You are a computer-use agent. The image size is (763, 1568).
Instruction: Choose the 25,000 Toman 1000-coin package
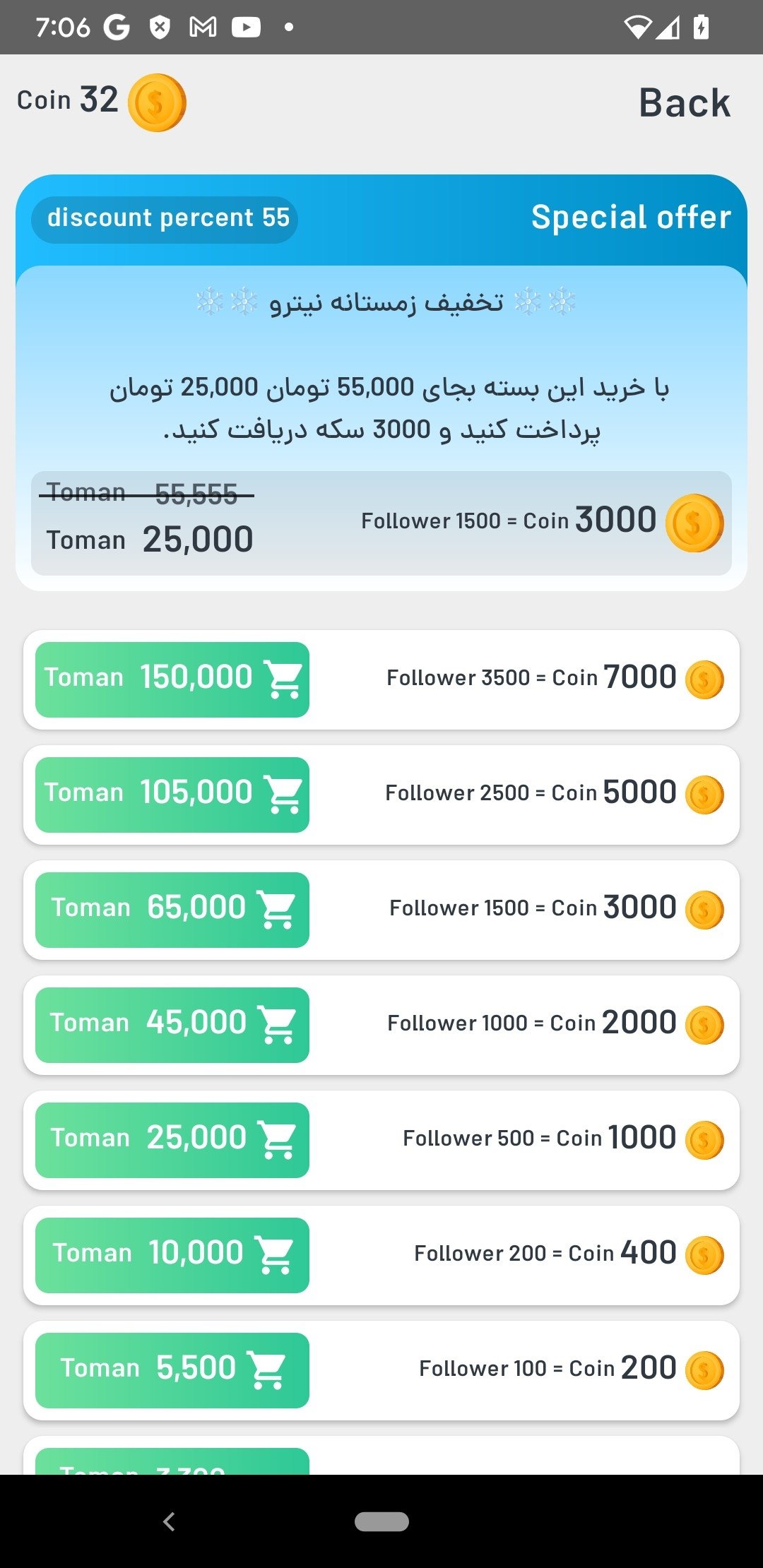tap(172, 1140)
